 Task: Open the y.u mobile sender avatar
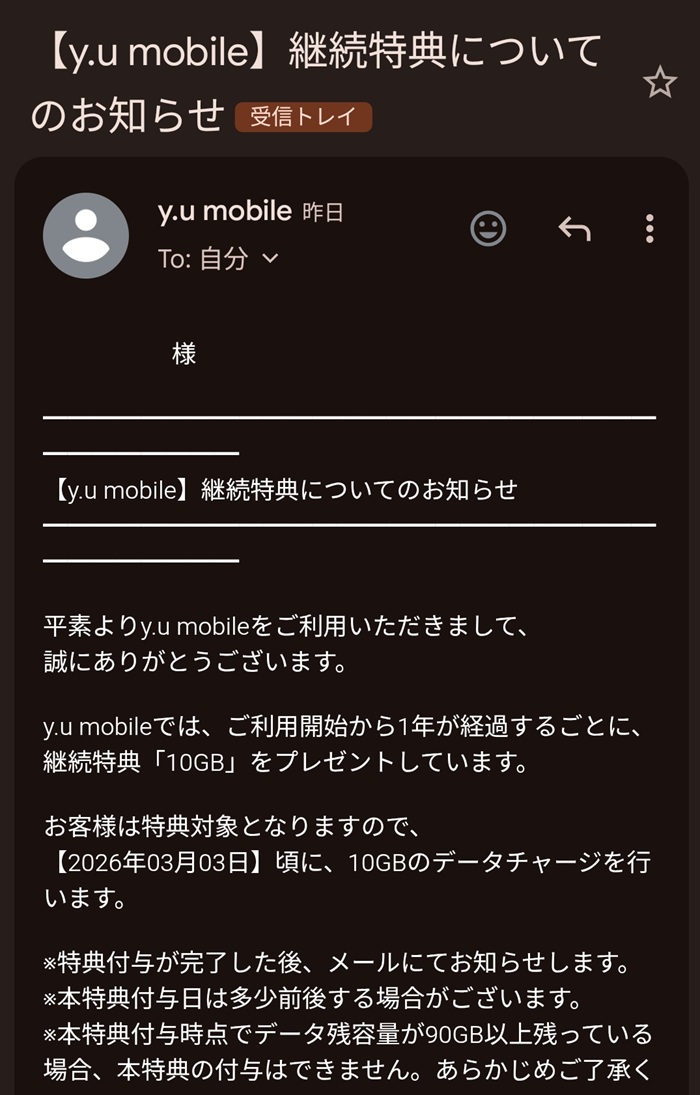pyautogui.click(x=86, y=236)
